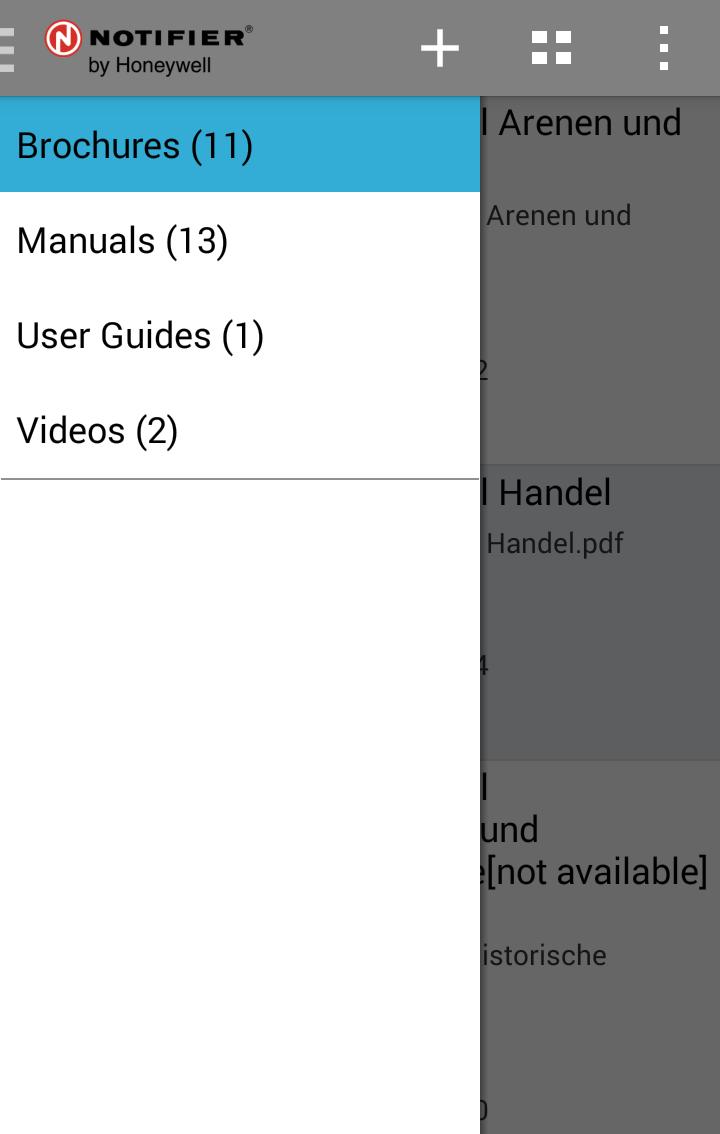Viewport: 720px width, 1134px height.
Task: Open the Videos (2) section
Action: [240, 430]
